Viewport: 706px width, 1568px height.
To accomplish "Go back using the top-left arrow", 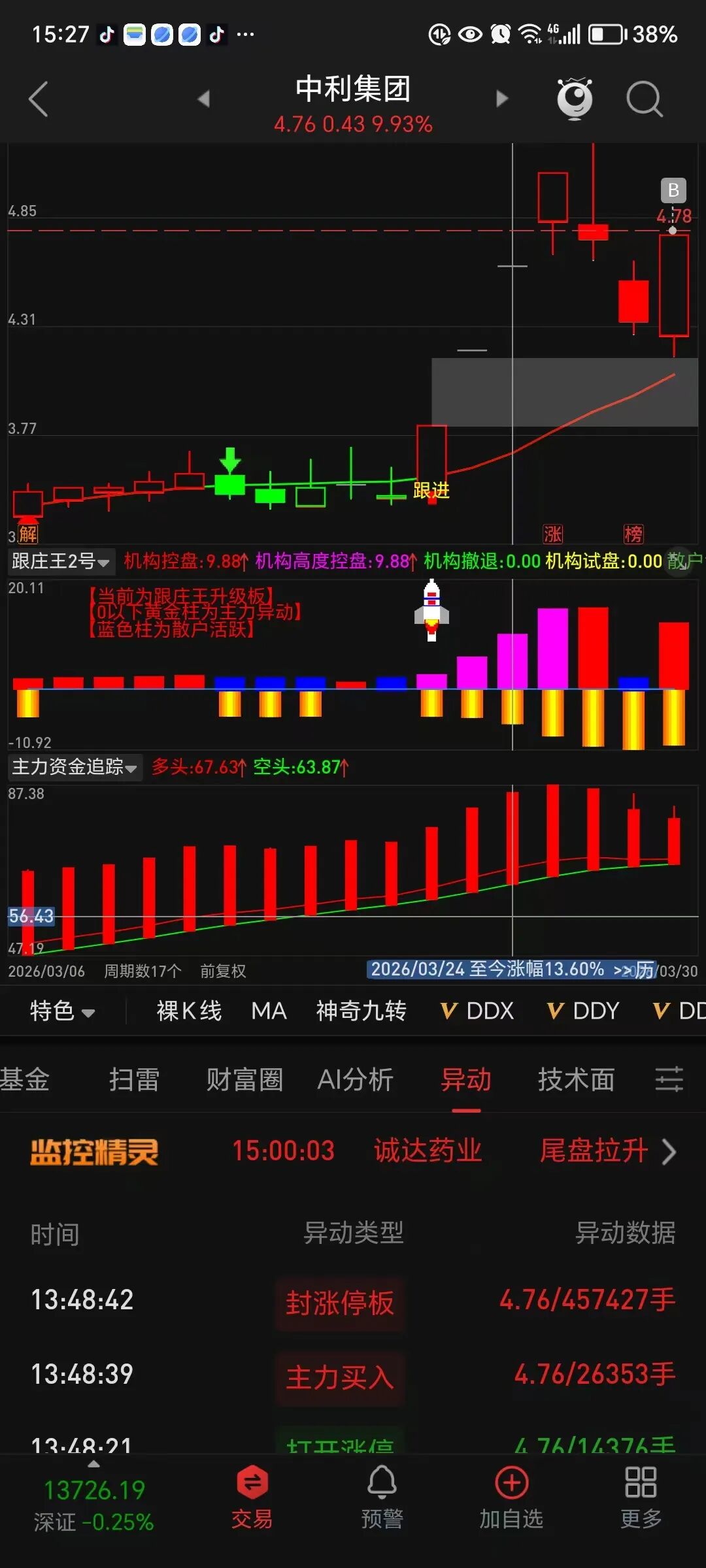I will pyautogui.click(x=37, y=98).
